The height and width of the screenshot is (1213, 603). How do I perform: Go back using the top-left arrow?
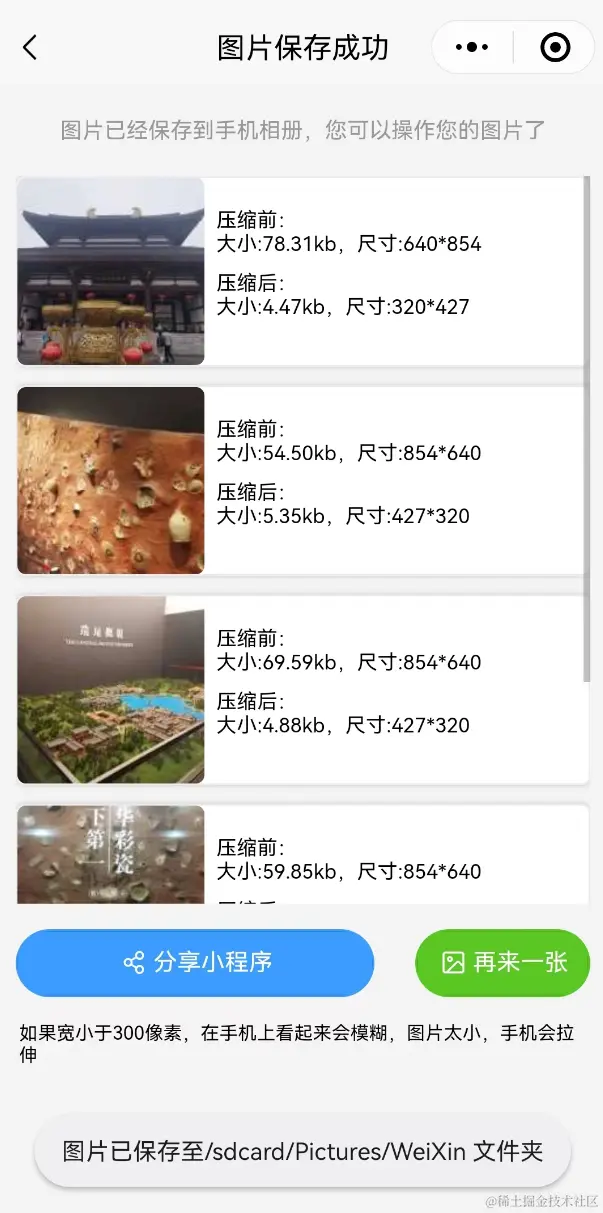(30, 47)
